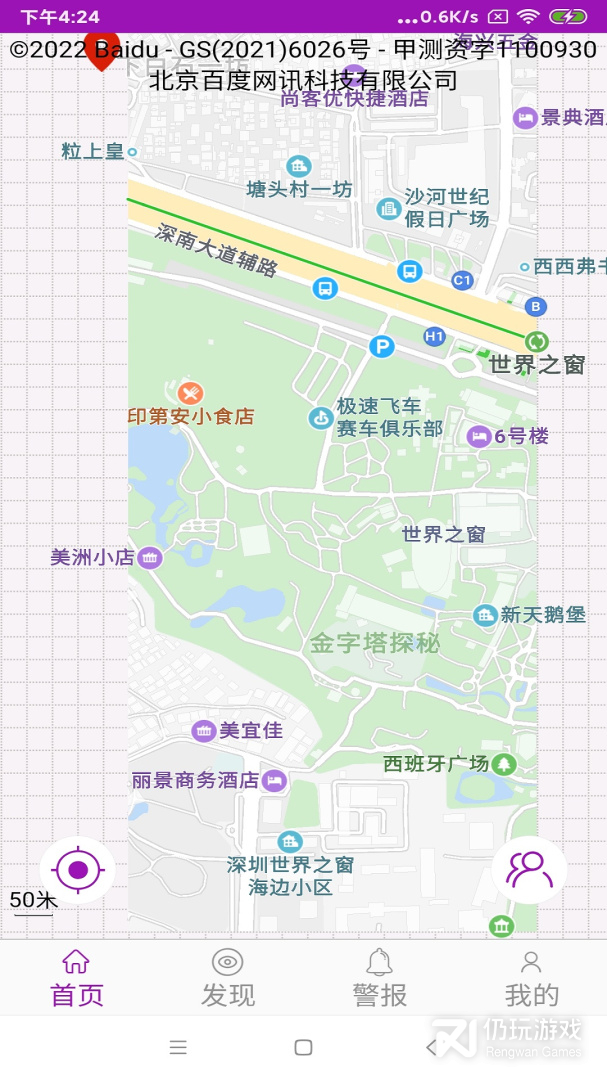Screen dimensions: 607x1080
Task: Open the 警报 tab
Action: [379, 978]
